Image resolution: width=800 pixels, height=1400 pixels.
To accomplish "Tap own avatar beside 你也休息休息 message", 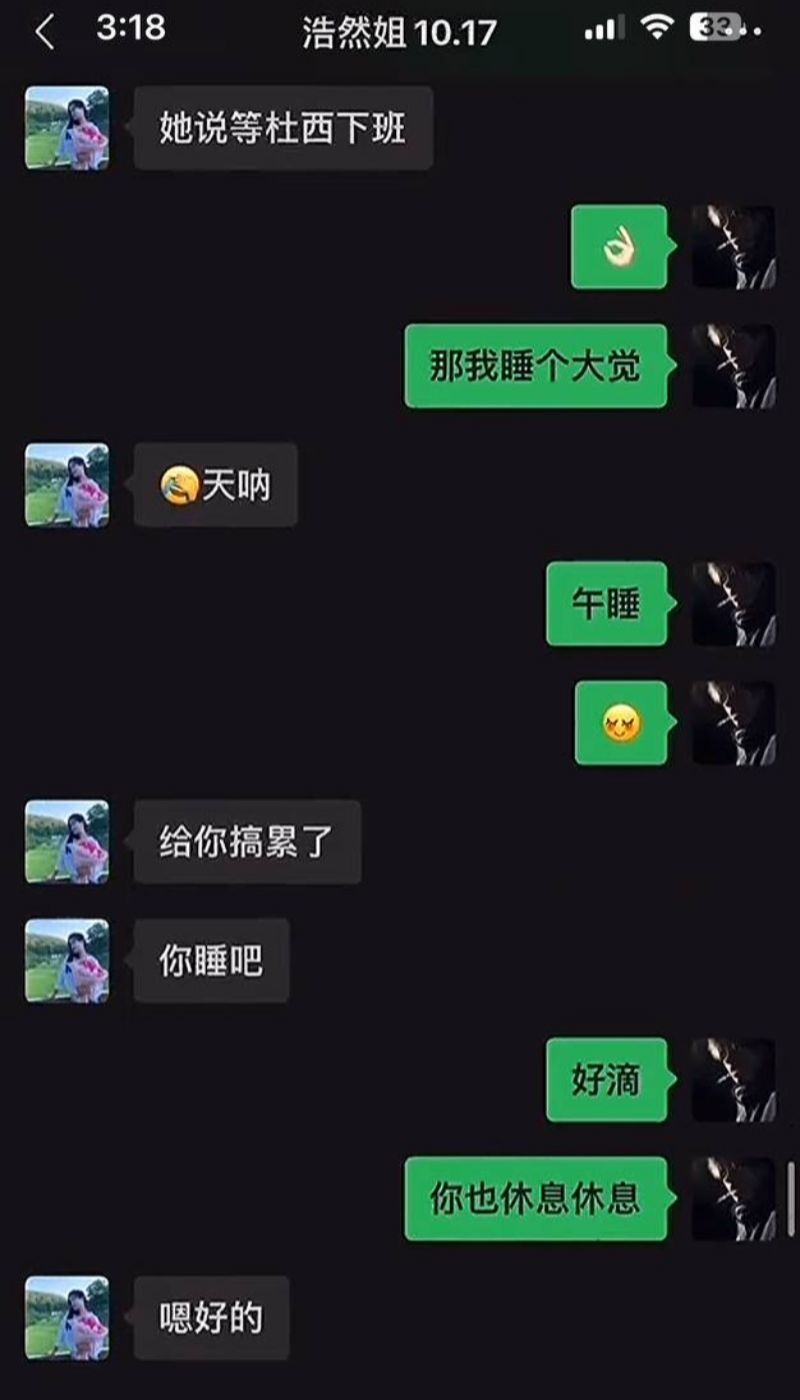I will point(733,1199).
